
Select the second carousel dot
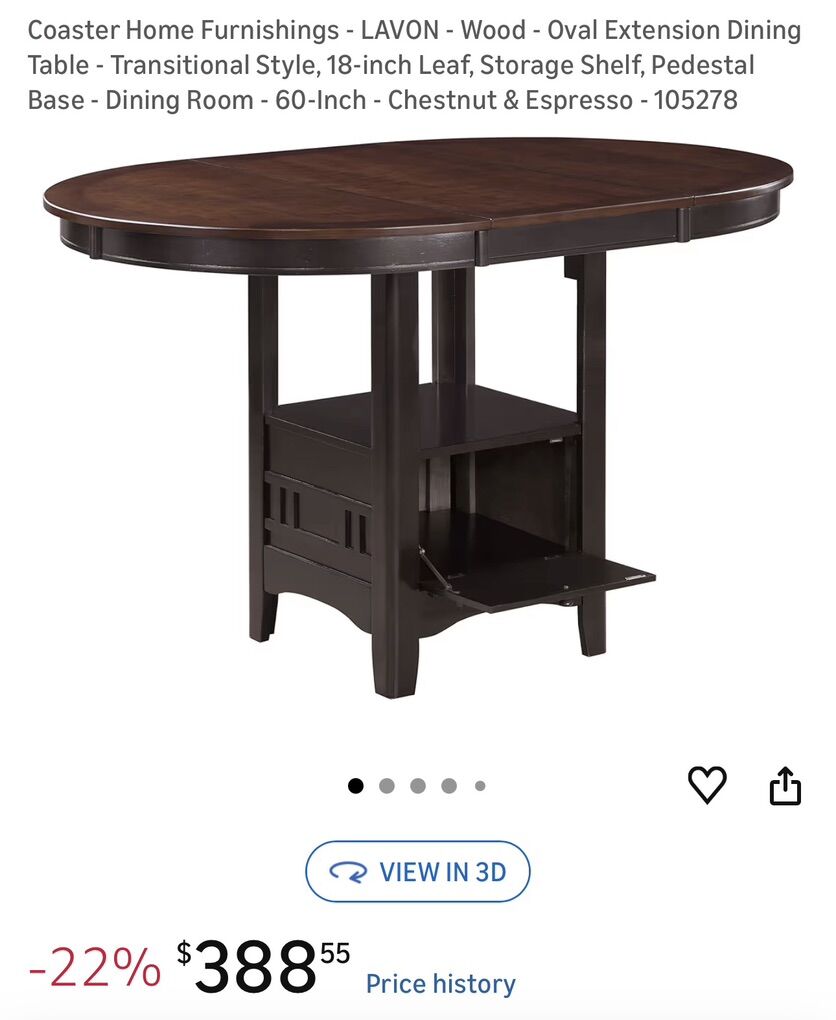click(x=387, y=786)
